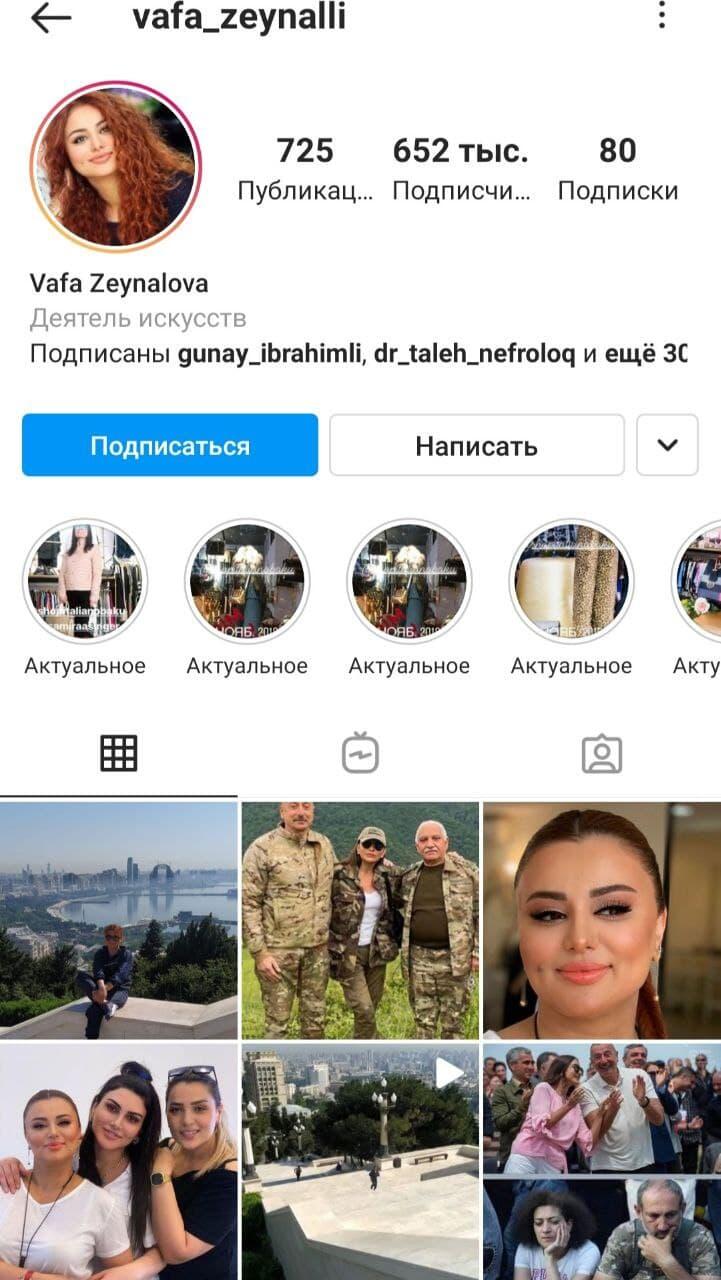The height and width of the screenshot is (1280, 721).
Task: Tap the blue Подписаться follow button
Action: [170, 445]
